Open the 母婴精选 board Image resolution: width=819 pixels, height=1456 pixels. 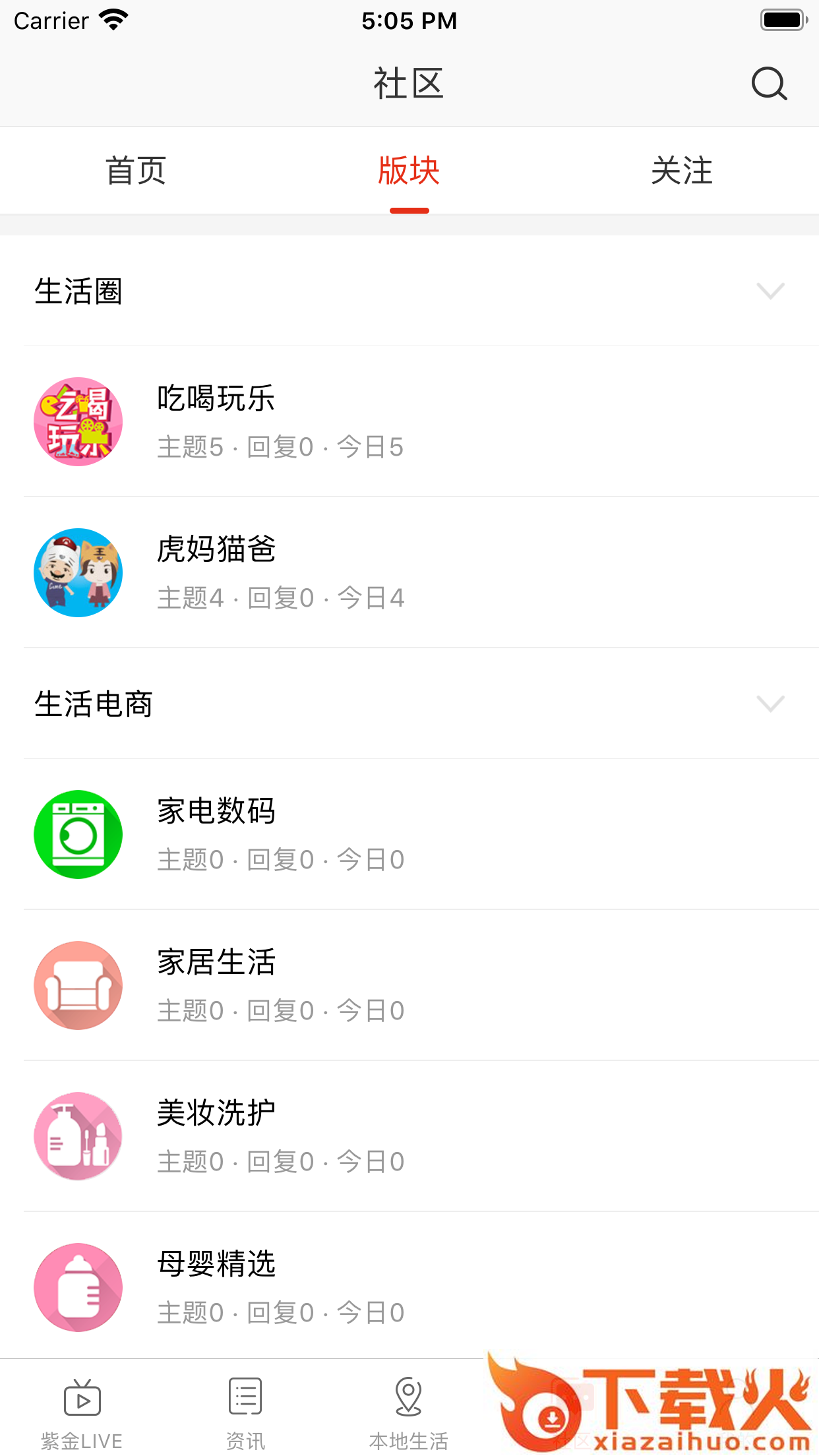[409, 1287]
